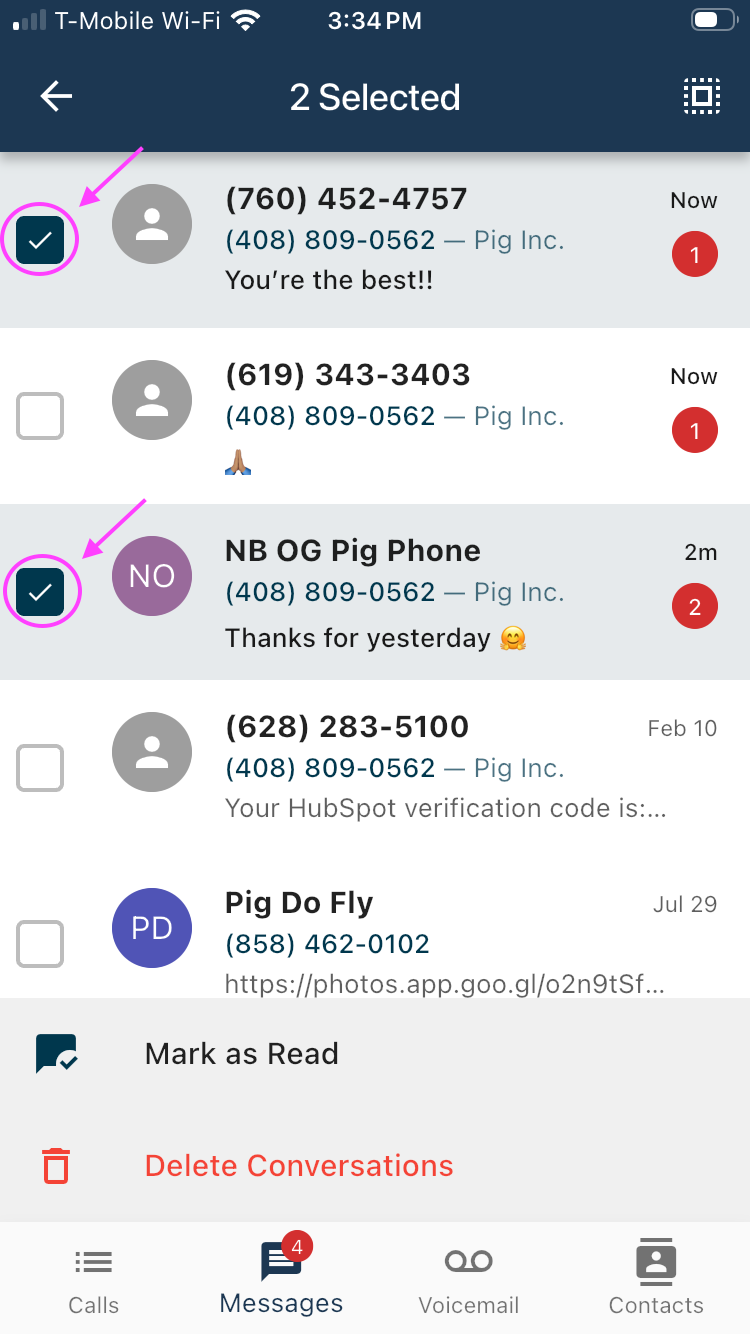Tap the Messages tab
This screenshot has width=750, height=1334.
click(x=281, y=1280)
